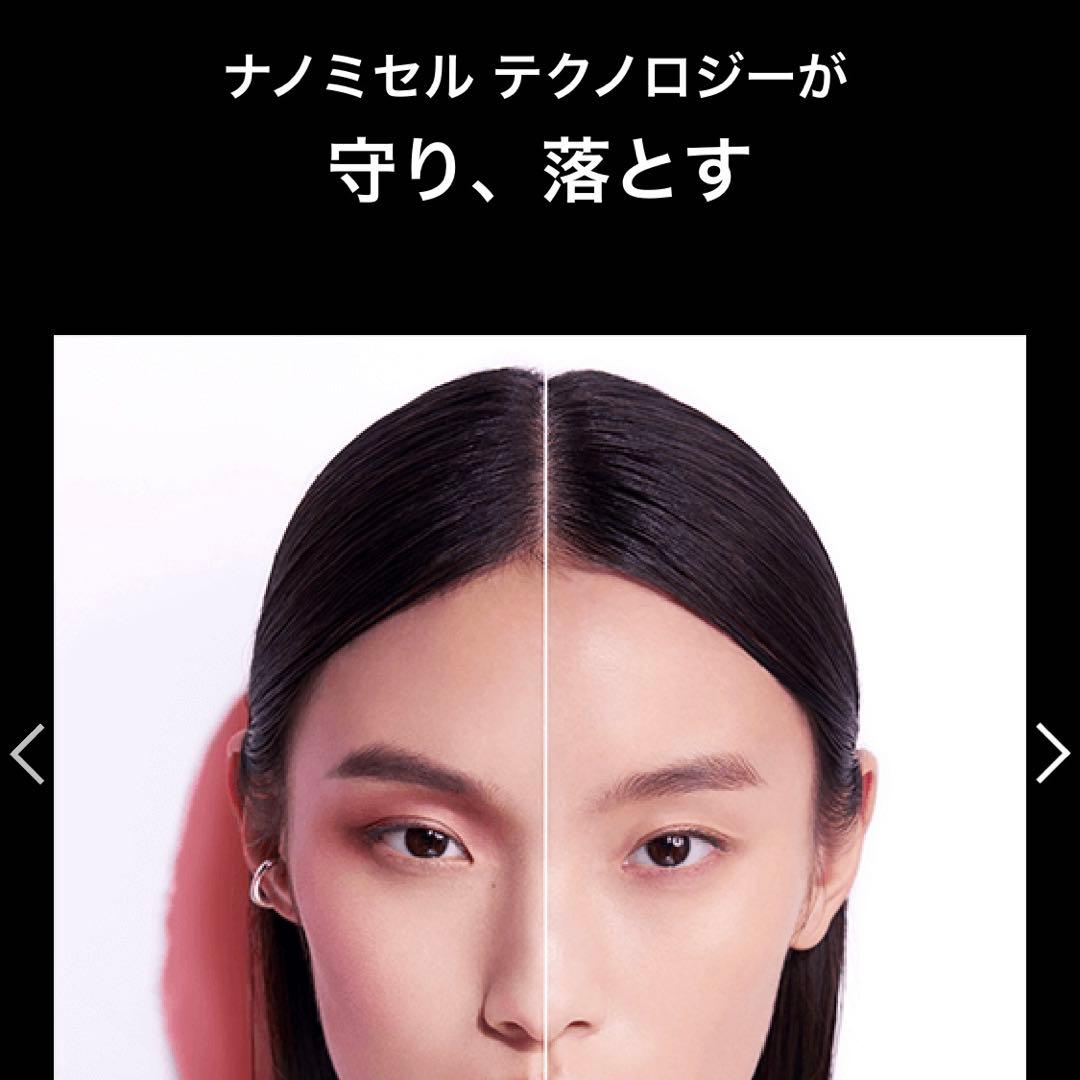The image size is (1080, 1080).
Task: Advance to the next carousel slide
Action: (x=1052, y=753)
